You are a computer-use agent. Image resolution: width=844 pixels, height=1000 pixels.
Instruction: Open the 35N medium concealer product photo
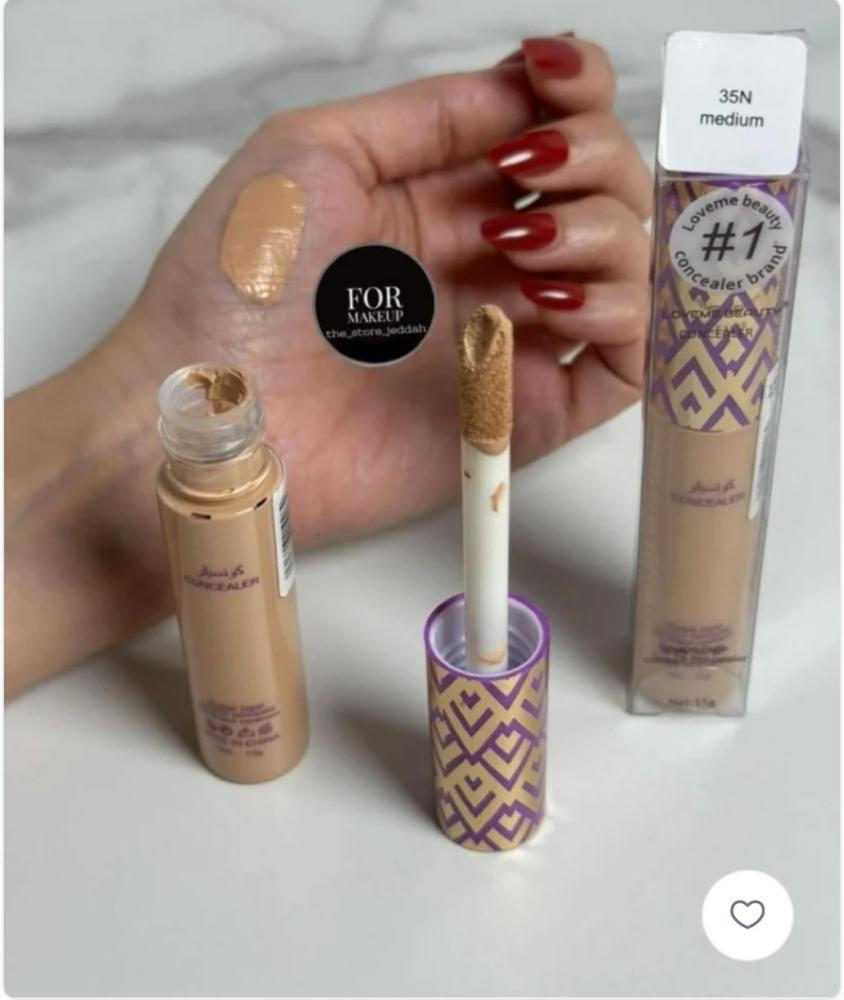[420, 480]
